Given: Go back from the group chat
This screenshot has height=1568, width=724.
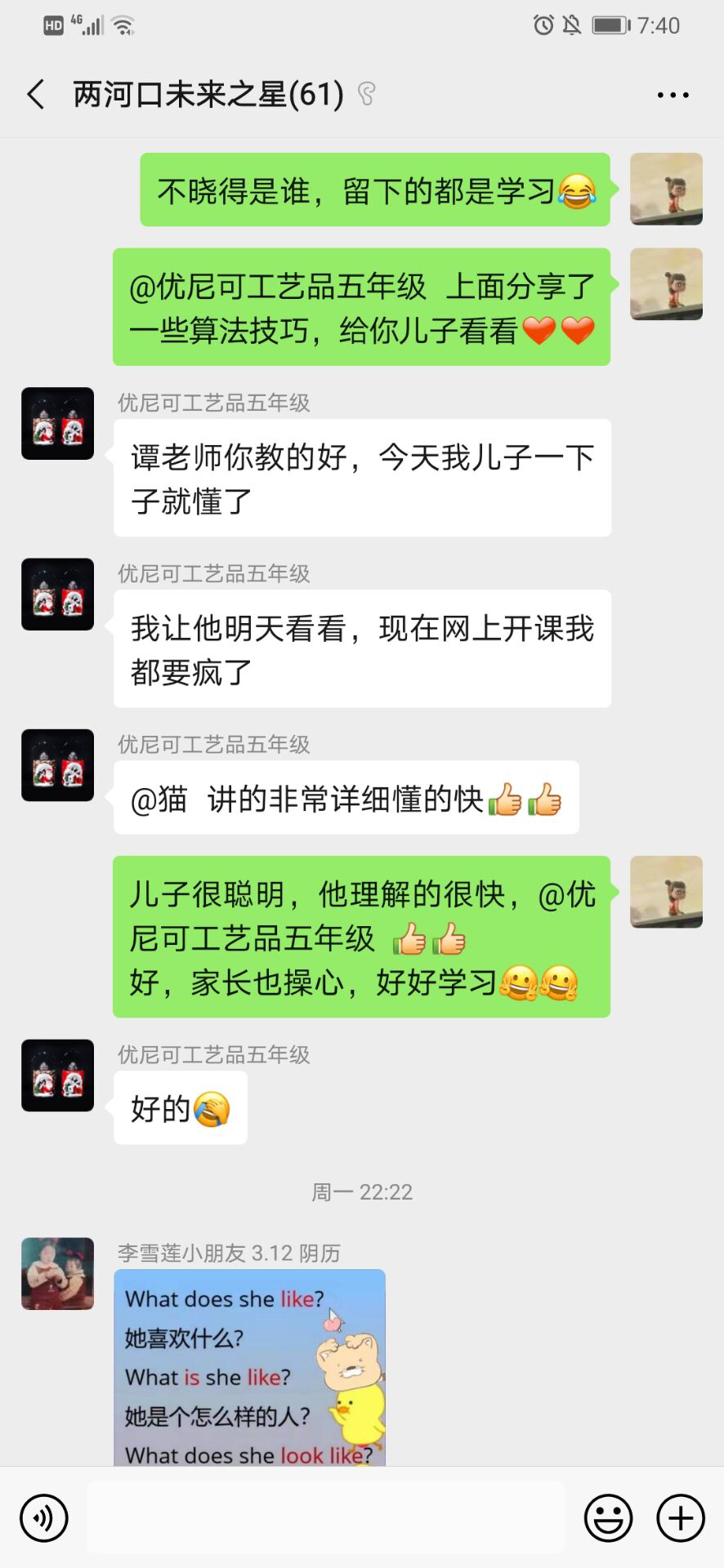Looking at the screenshot, I should (36, 95).
